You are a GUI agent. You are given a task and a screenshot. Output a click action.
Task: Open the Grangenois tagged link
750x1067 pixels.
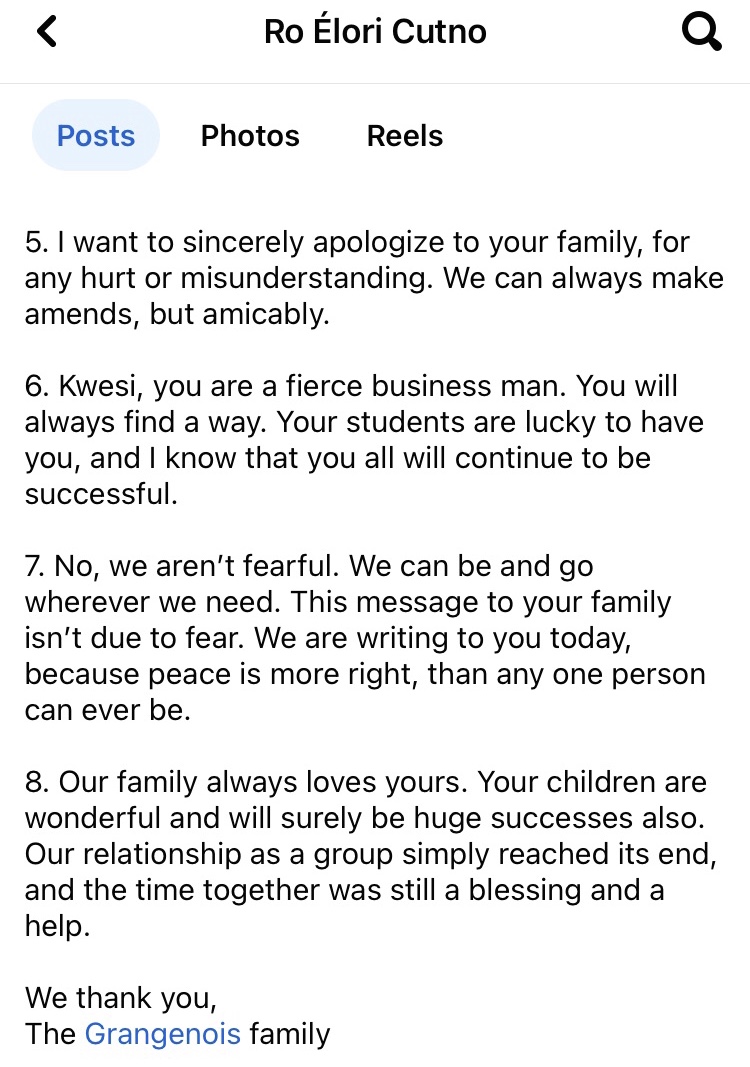(x=162, y=1033)
